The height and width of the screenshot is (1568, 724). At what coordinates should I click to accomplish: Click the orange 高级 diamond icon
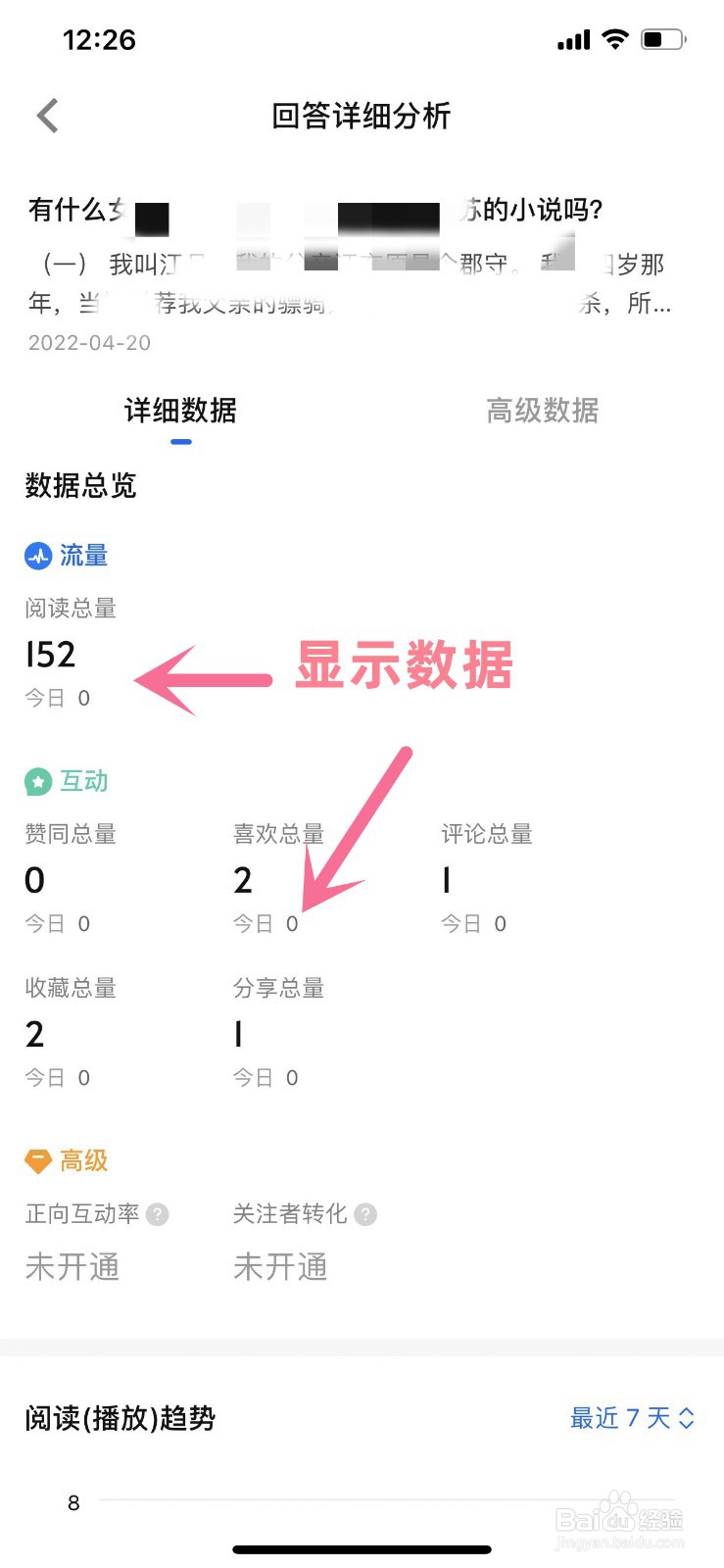pos(38,1160)
